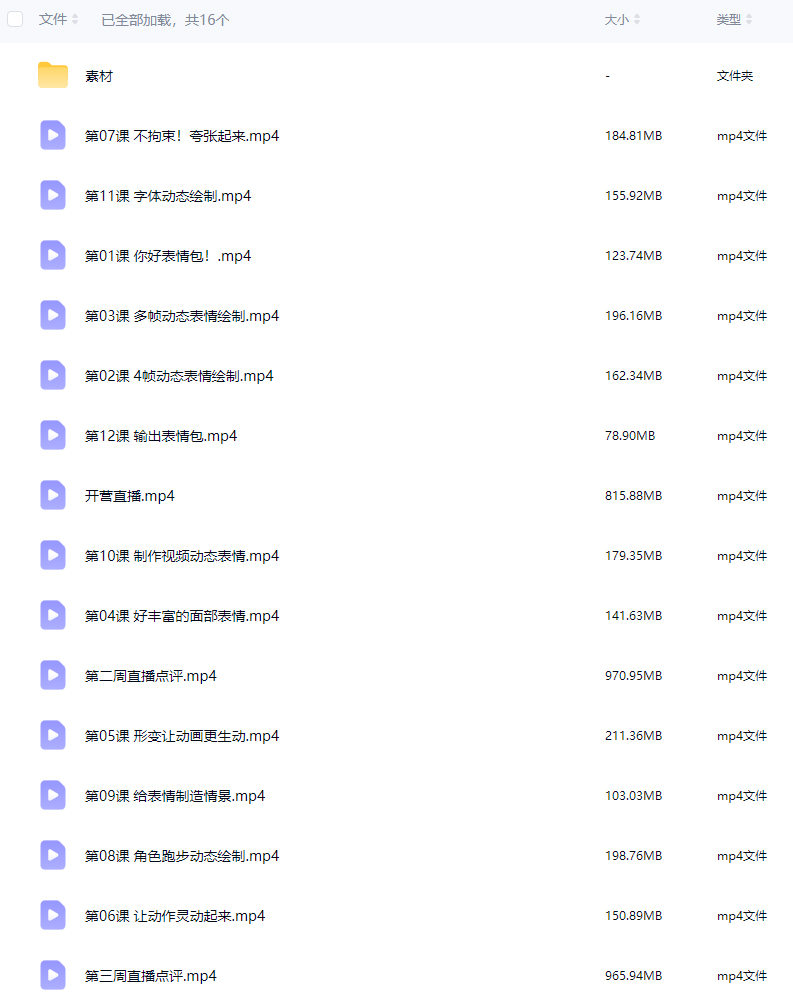Play the 开营直播.mp4 video
The height and width of the screenshot is (1006, 793).
coord(129,496)
